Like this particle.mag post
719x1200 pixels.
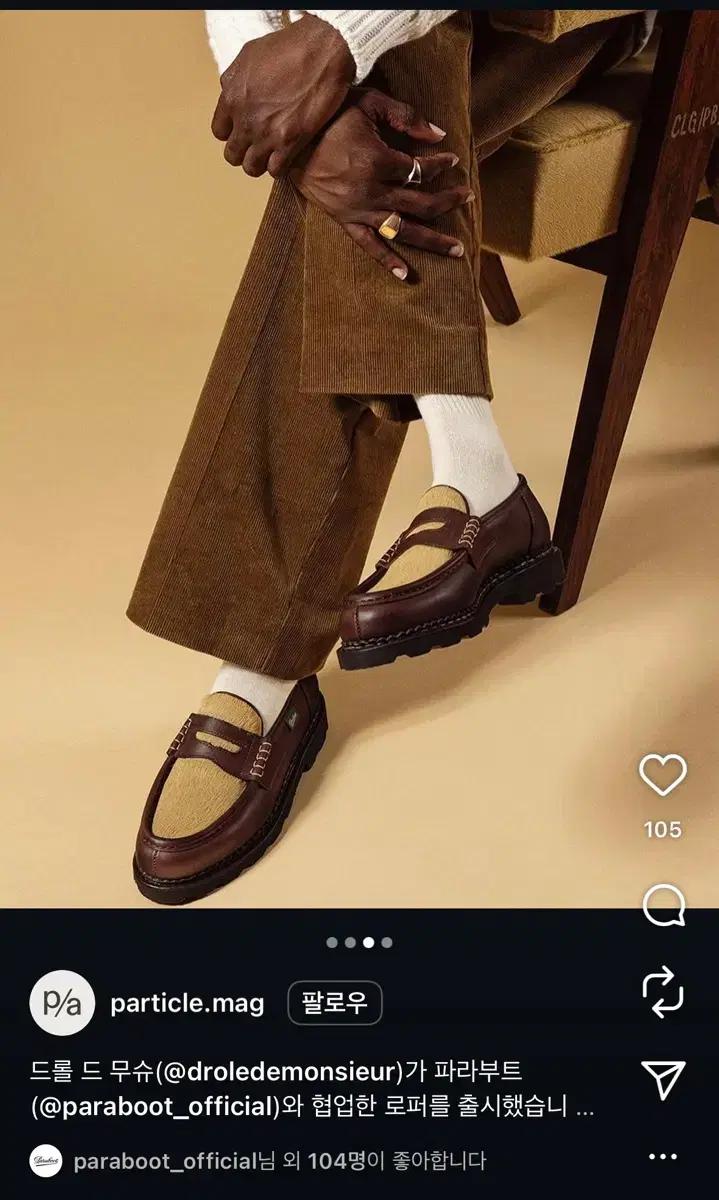pyautogui.click(x=663, y=776)
